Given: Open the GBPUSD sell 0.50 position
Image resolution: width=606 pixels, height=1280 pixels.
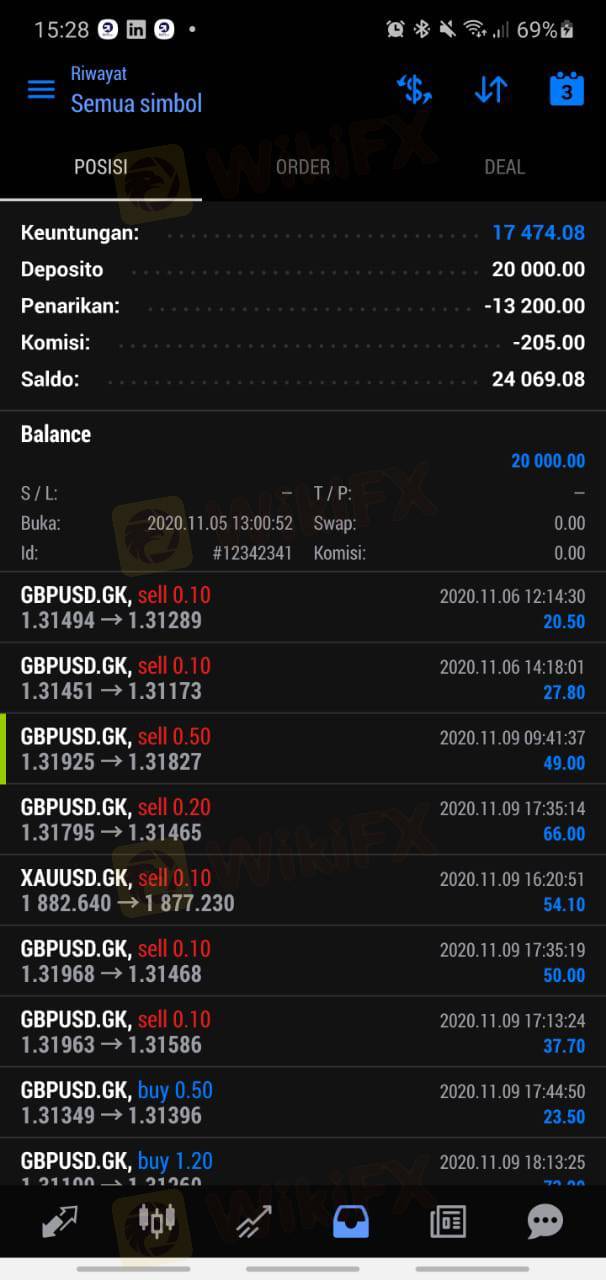Looking at the screenshot, I should point(303,750).
